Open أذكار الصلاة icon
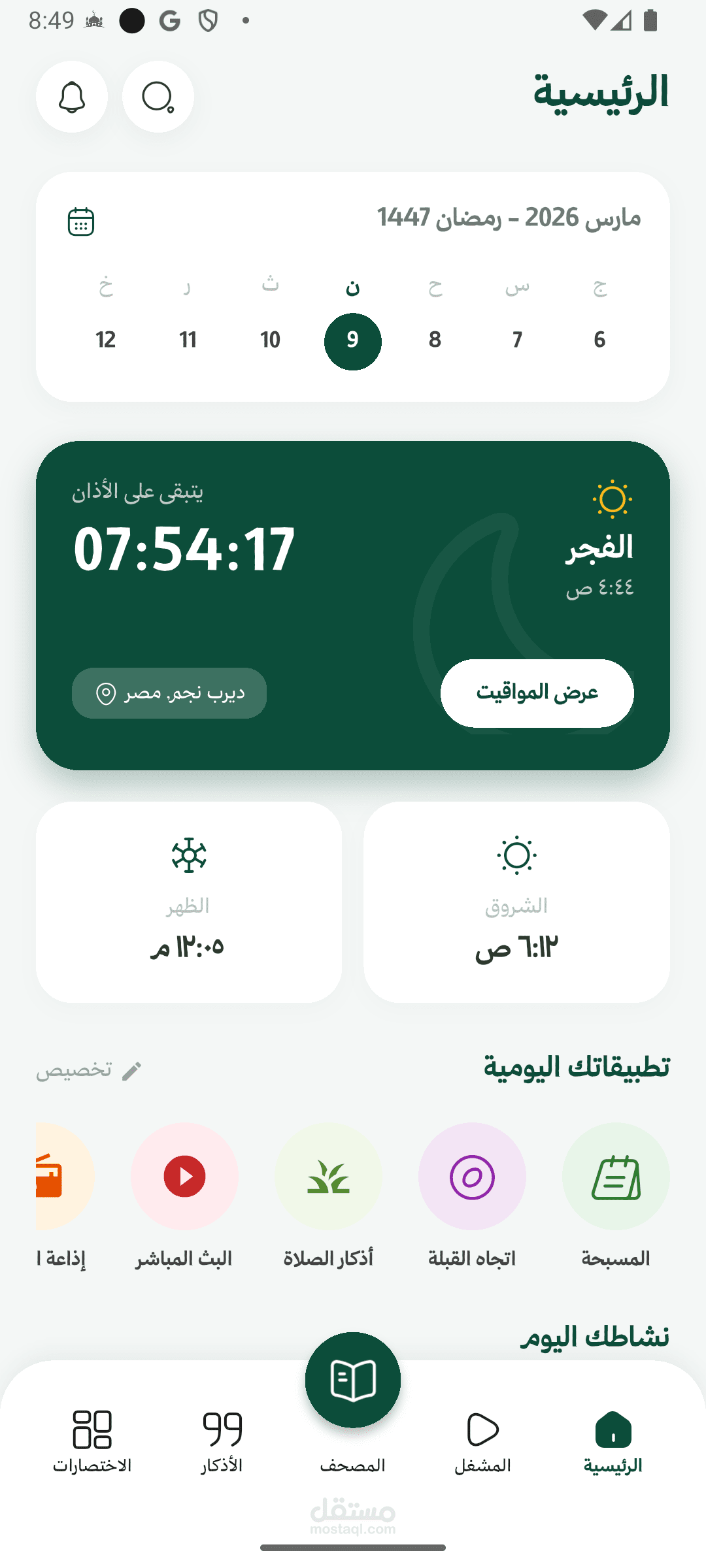 (328, 1175)
